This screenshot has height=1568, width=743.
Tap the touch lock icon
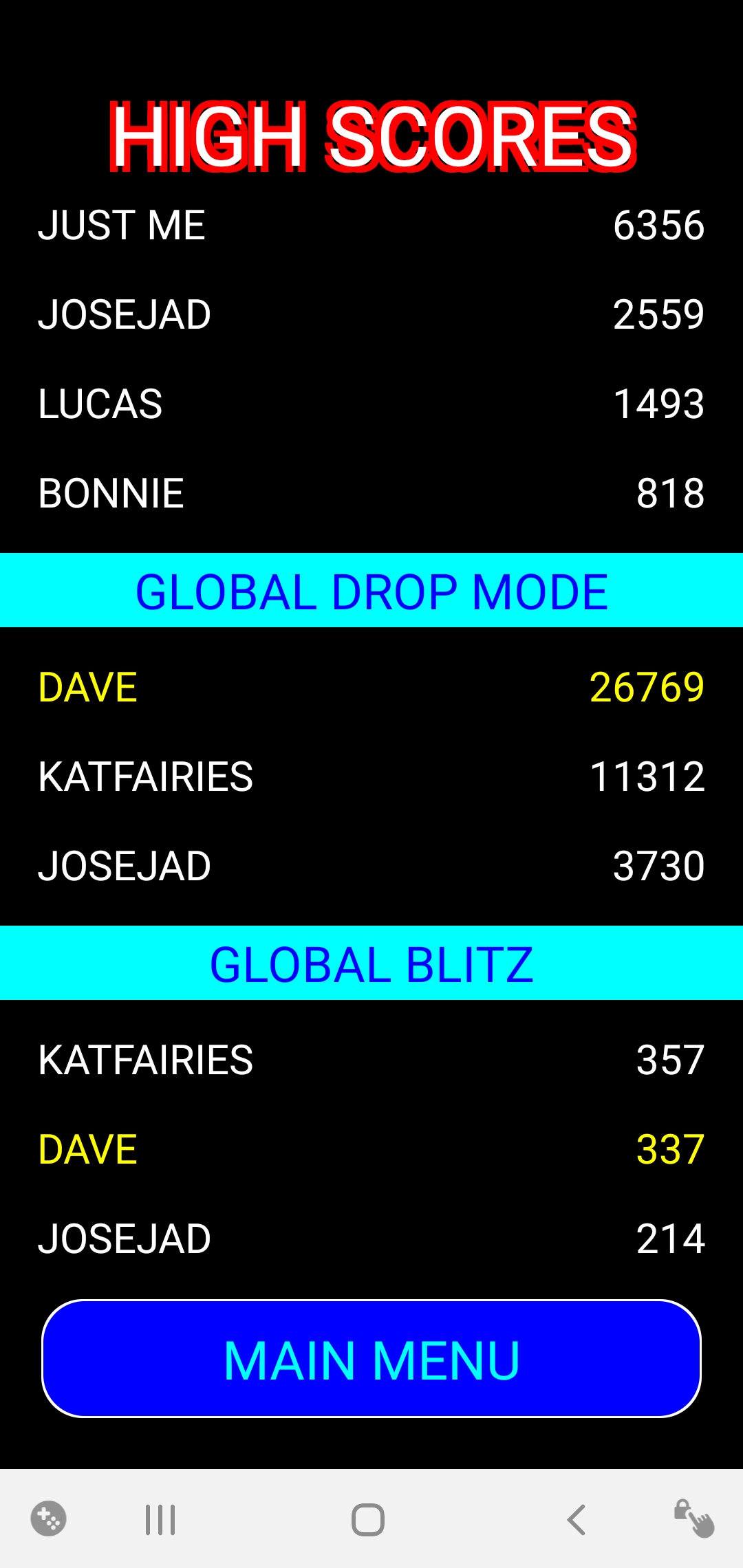pos(694,1518)
